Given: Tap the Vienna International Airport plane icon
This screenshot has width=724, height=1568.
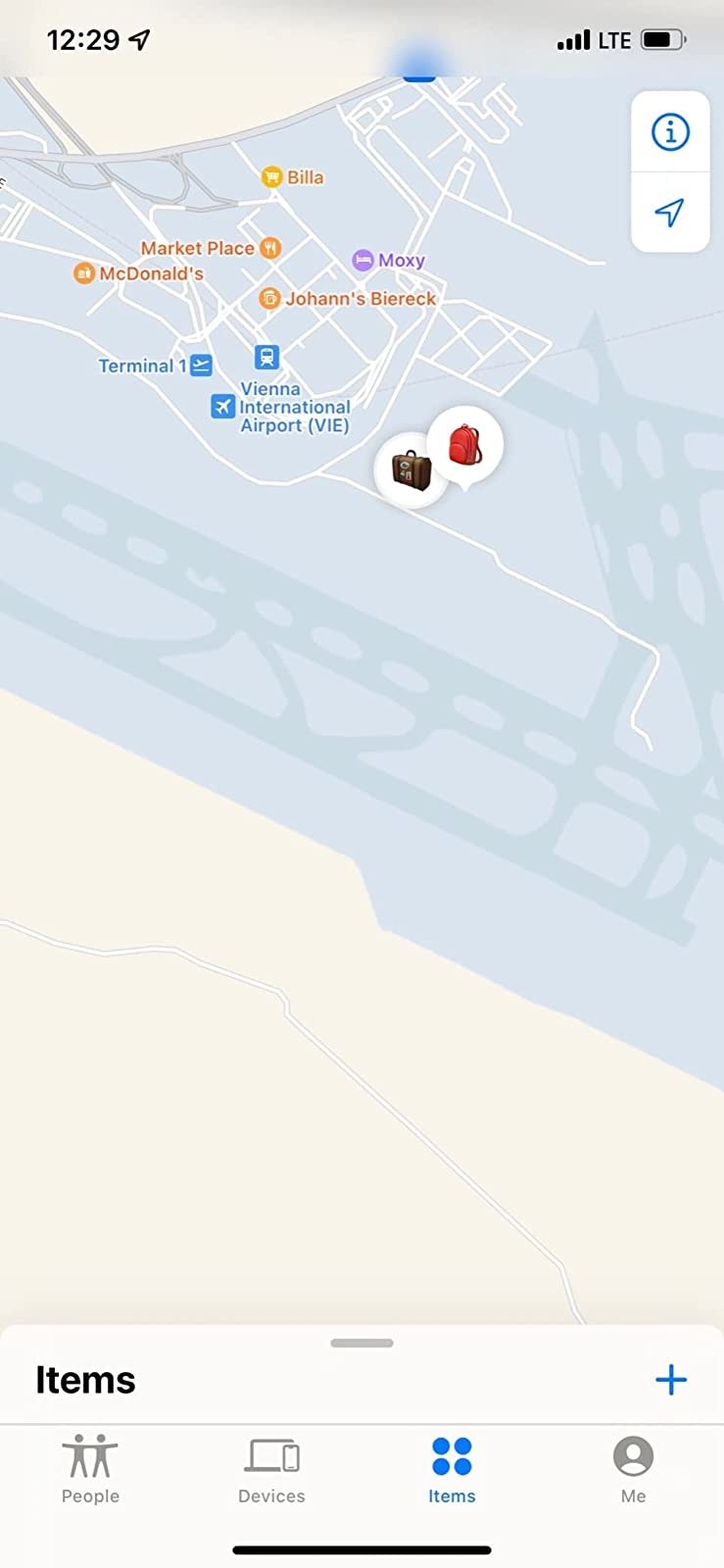Looking at the screenshot, I should pos(221,406).
